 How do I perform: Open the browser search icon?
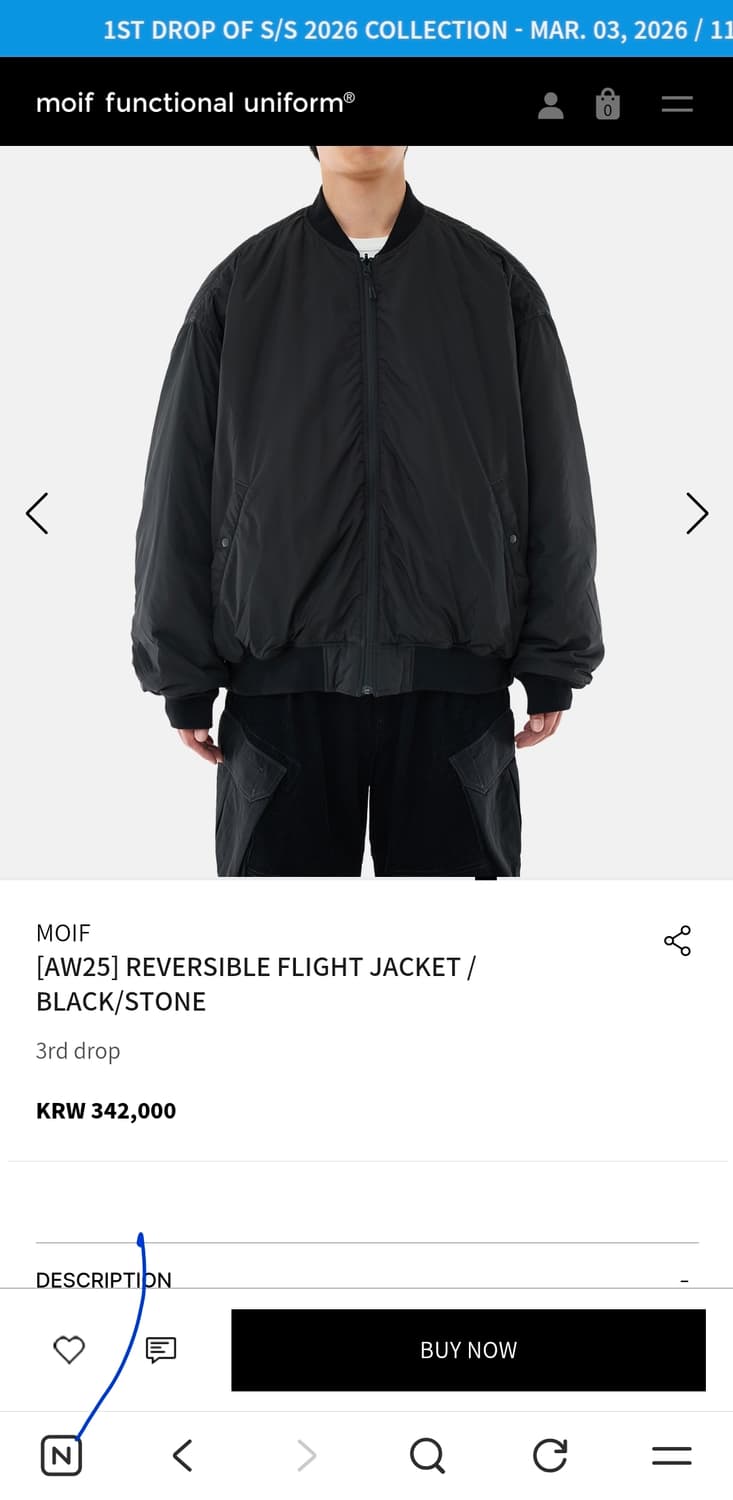pos(428,1455)
